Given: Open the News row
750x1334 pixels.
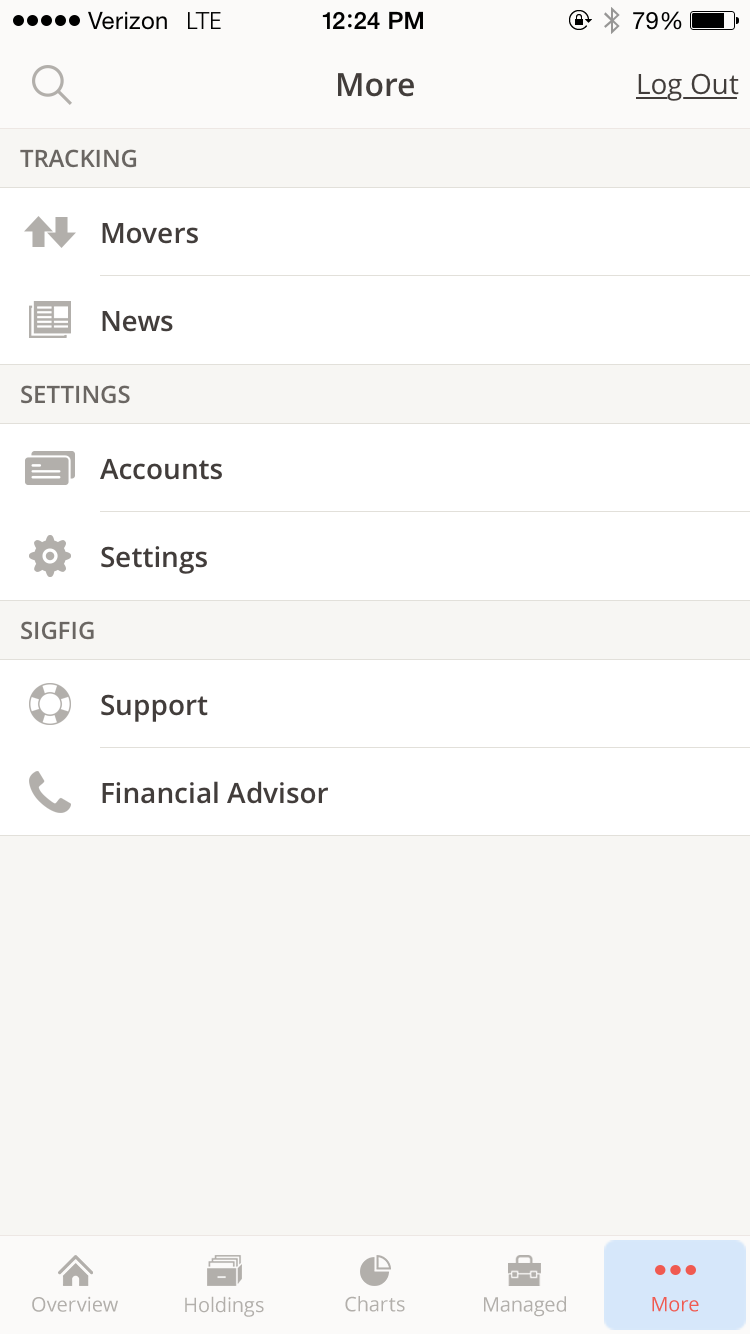Looking at the screenshot, I should pos(375,320).
